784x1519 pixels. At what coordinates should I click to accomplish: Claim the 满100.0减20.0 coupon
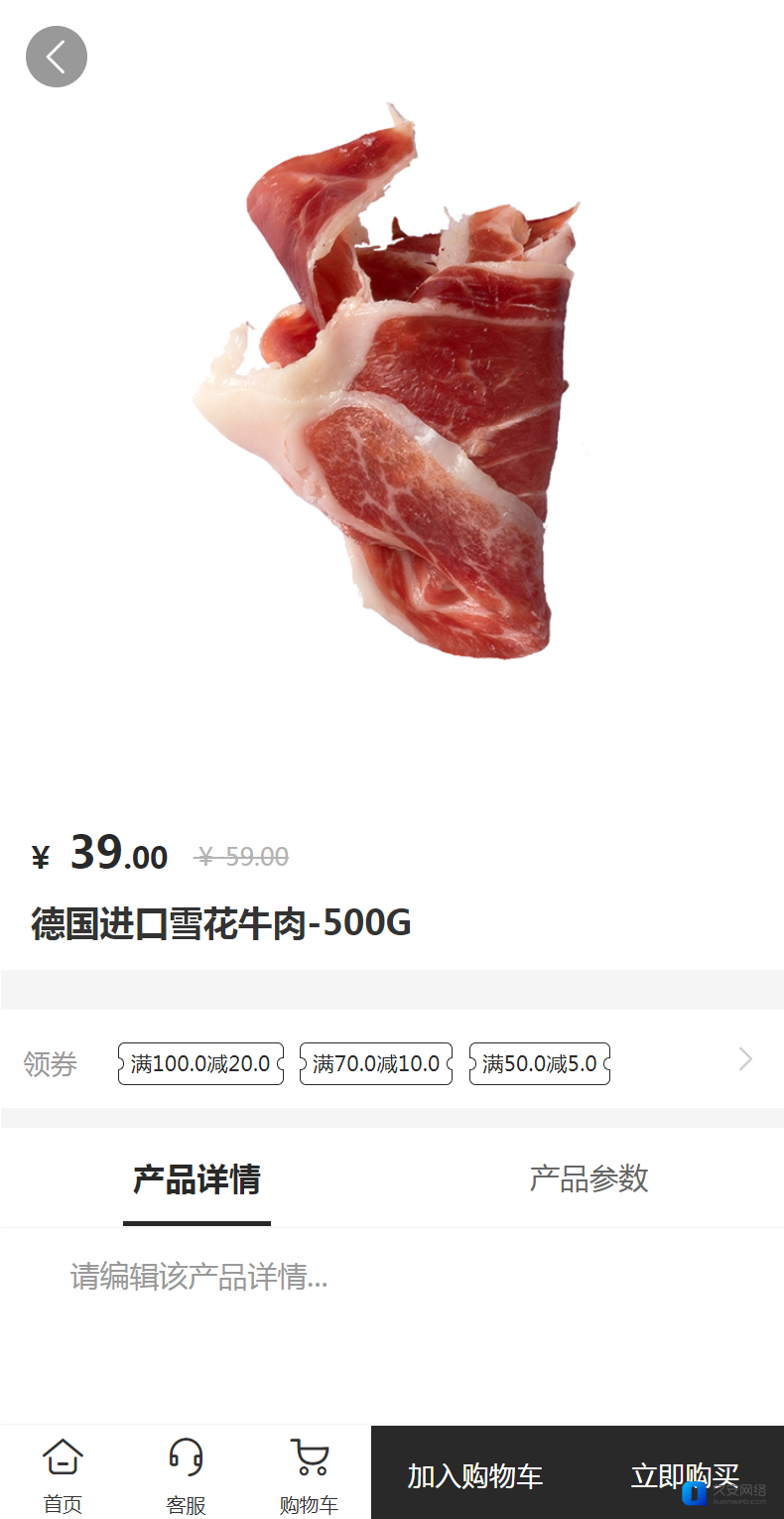coord(200,1064)
